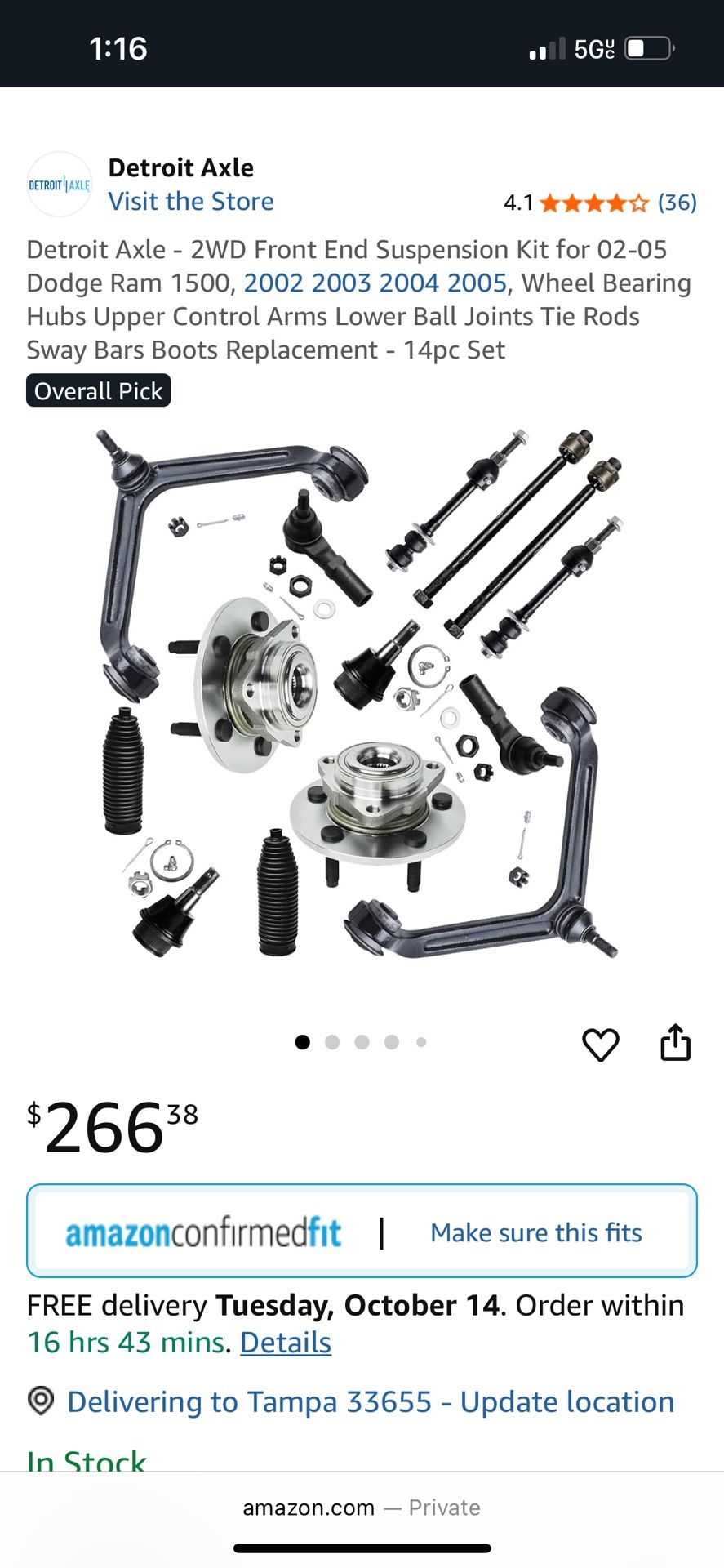The width and height of the screenshot is (724, 1568).
Task: Jump to the second image dot
Action: click(x=332, y=1042)
